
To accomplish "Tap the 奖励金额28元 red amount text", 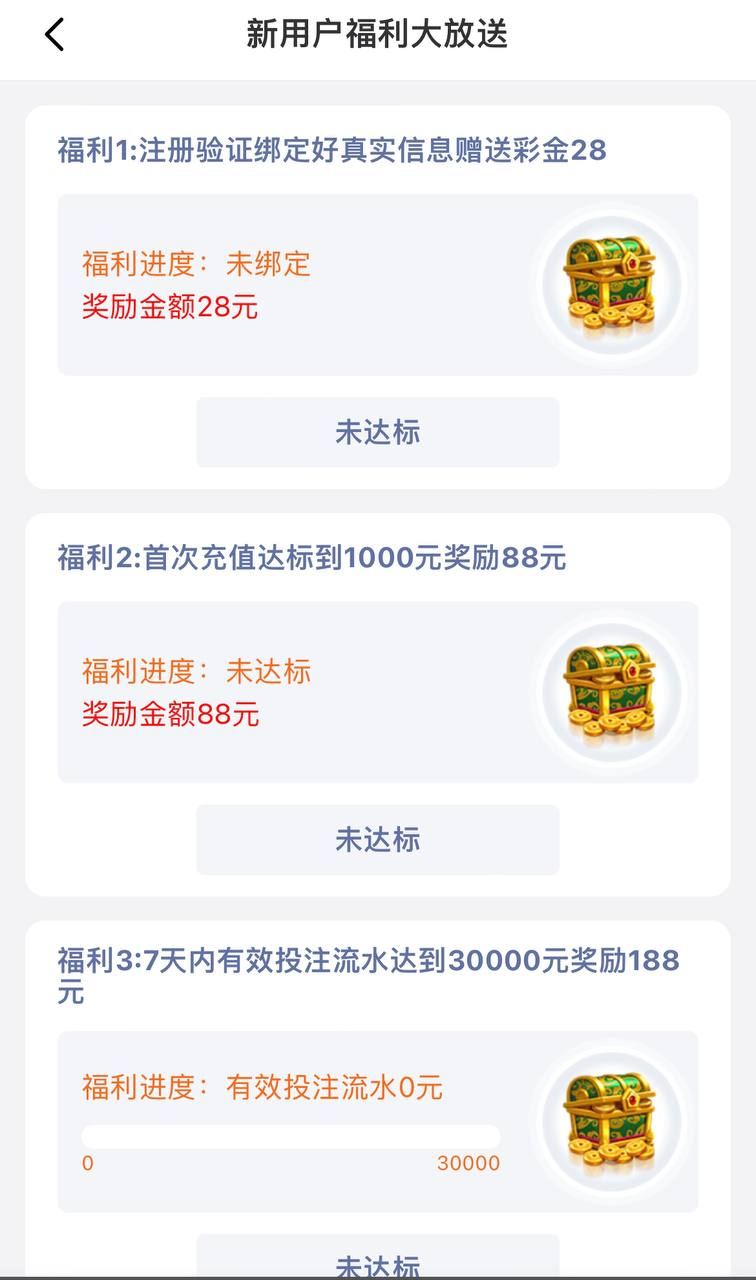I will pos(169,308).
